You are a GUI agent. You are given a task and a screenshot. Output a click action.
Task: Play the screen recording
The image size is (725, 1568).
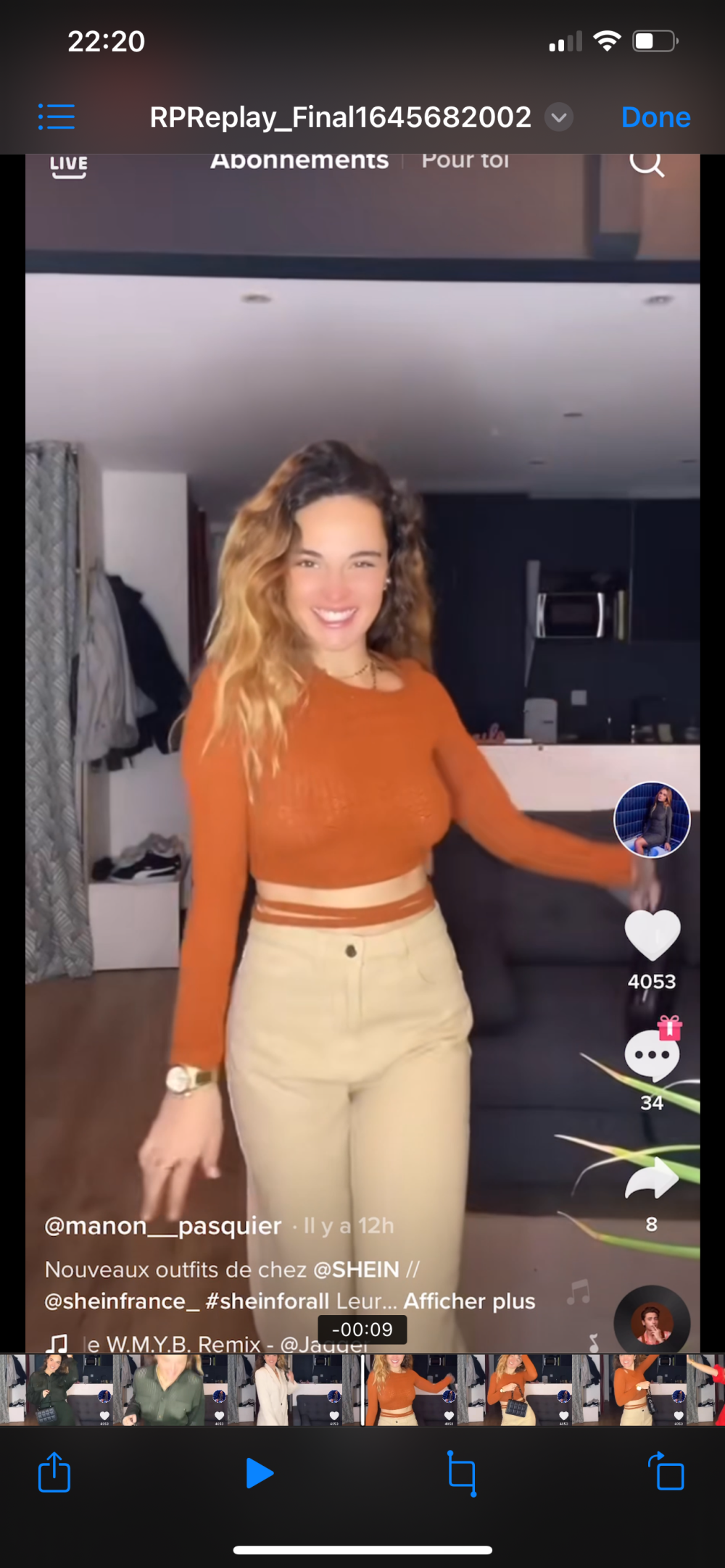pyautogui.click(x=259, y=1472)
